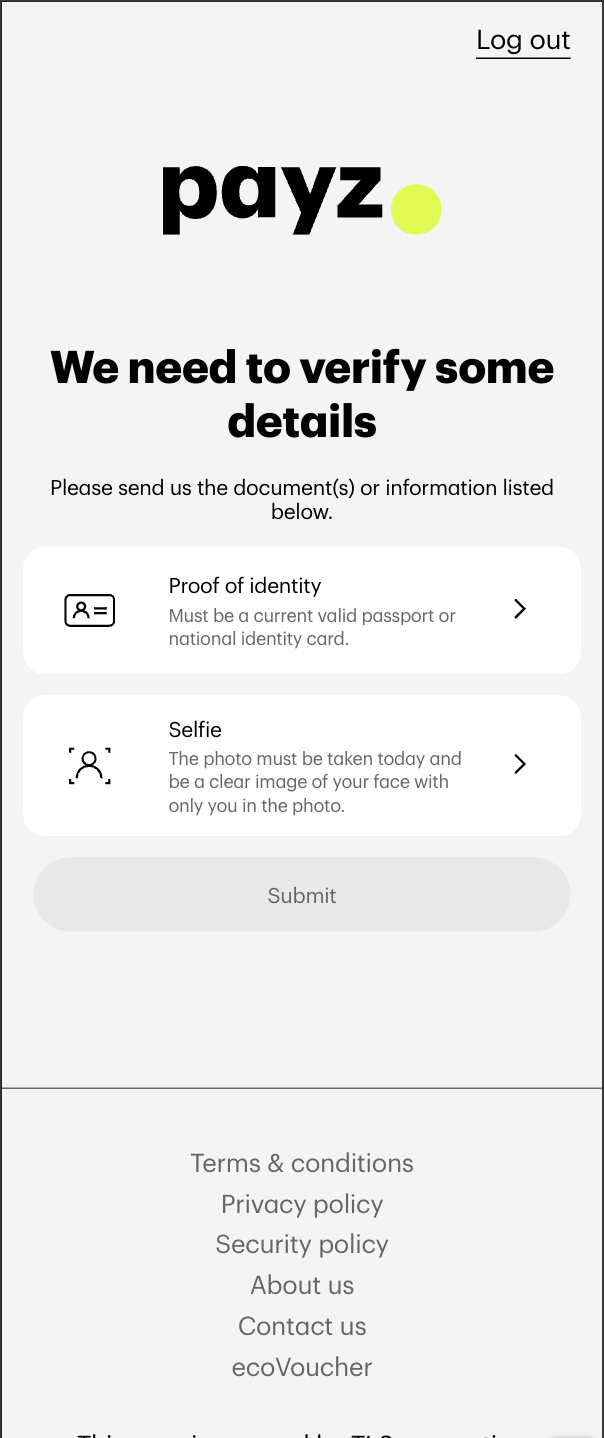Select the ecoVoucher footer link
This screenshot has width=604, height=1438.
(x=301, y=1367)
